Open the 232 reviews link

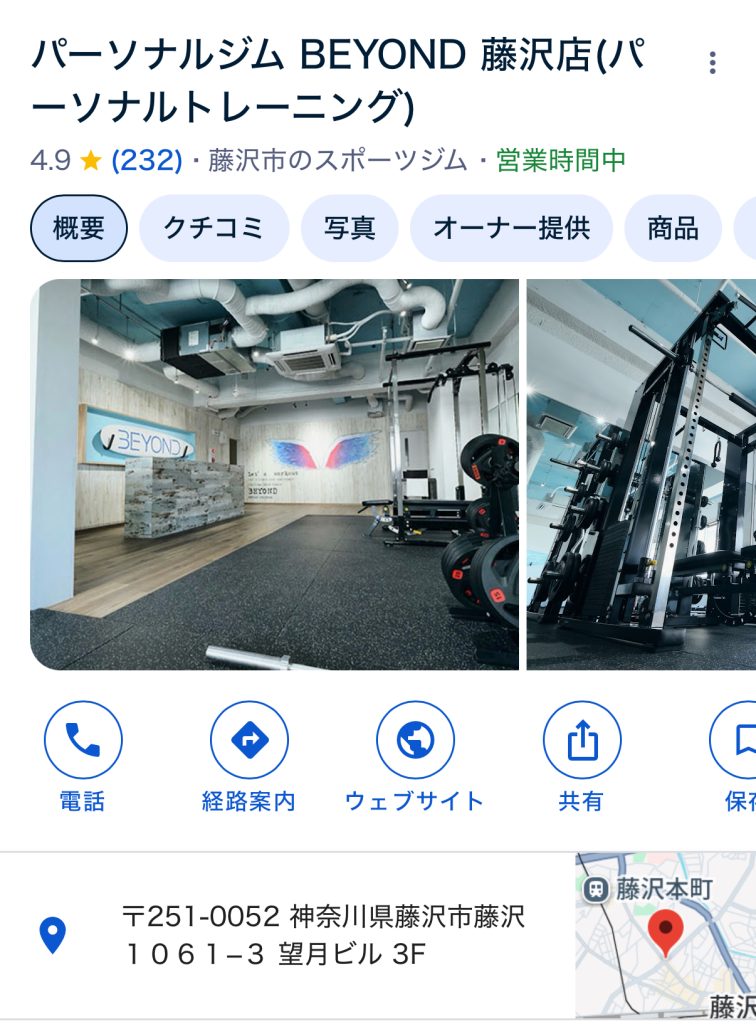tap(146, 160)
